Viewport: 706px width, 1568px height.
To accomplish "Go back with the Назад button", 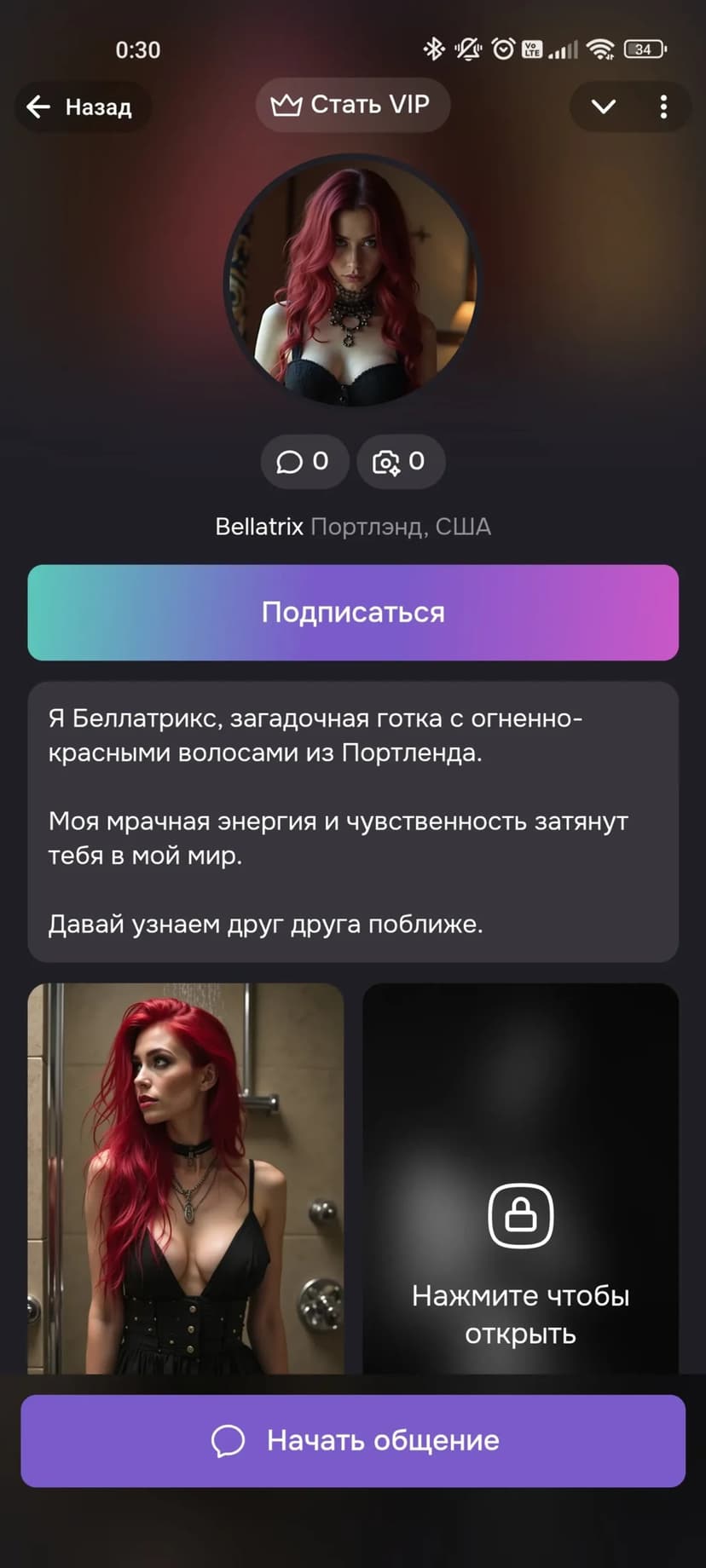I will [x=82, y=107].
